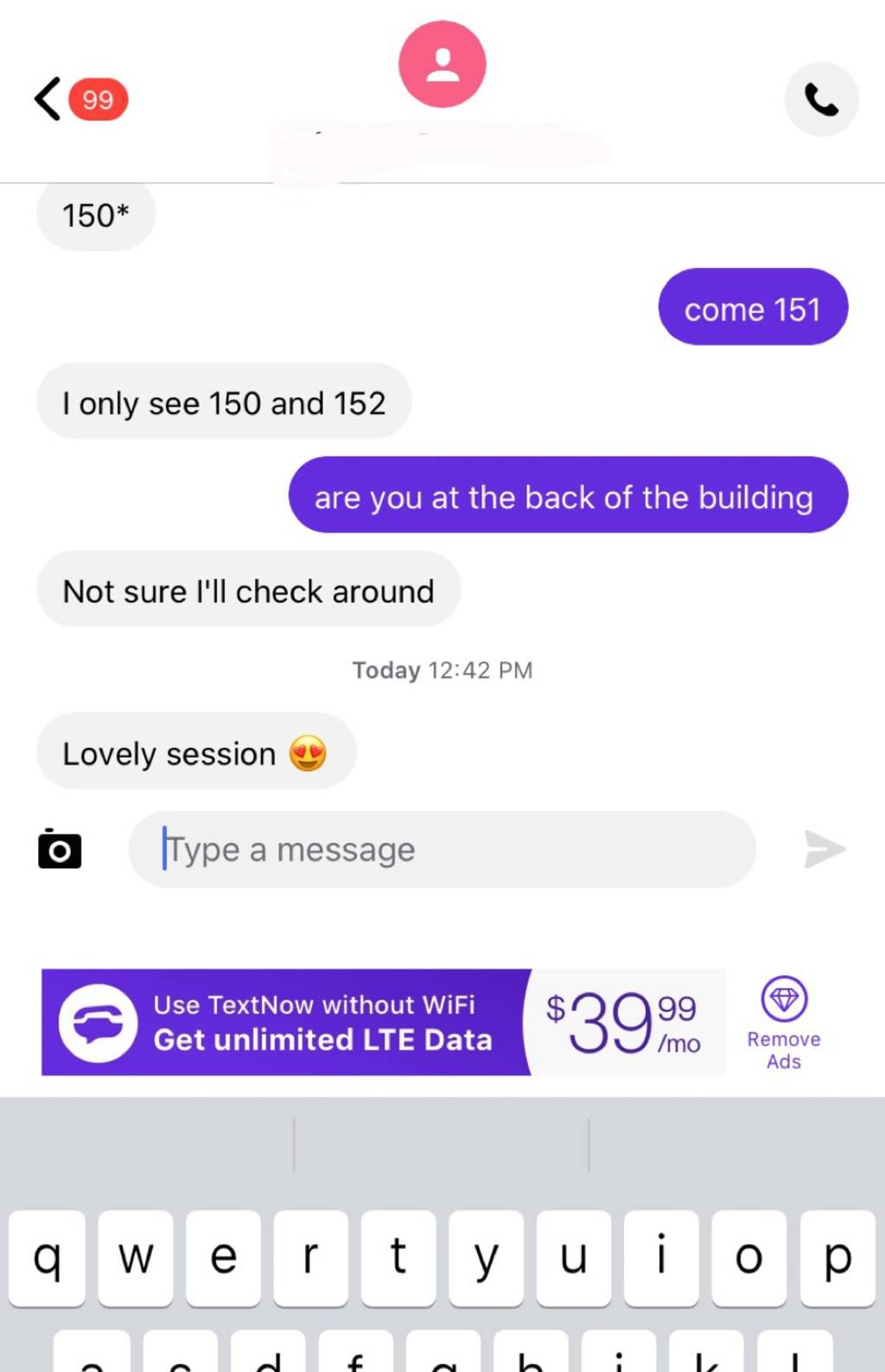885x1372 pixels.
Task: Type the letter q on the keyboard
Action: coord(48,1257)
